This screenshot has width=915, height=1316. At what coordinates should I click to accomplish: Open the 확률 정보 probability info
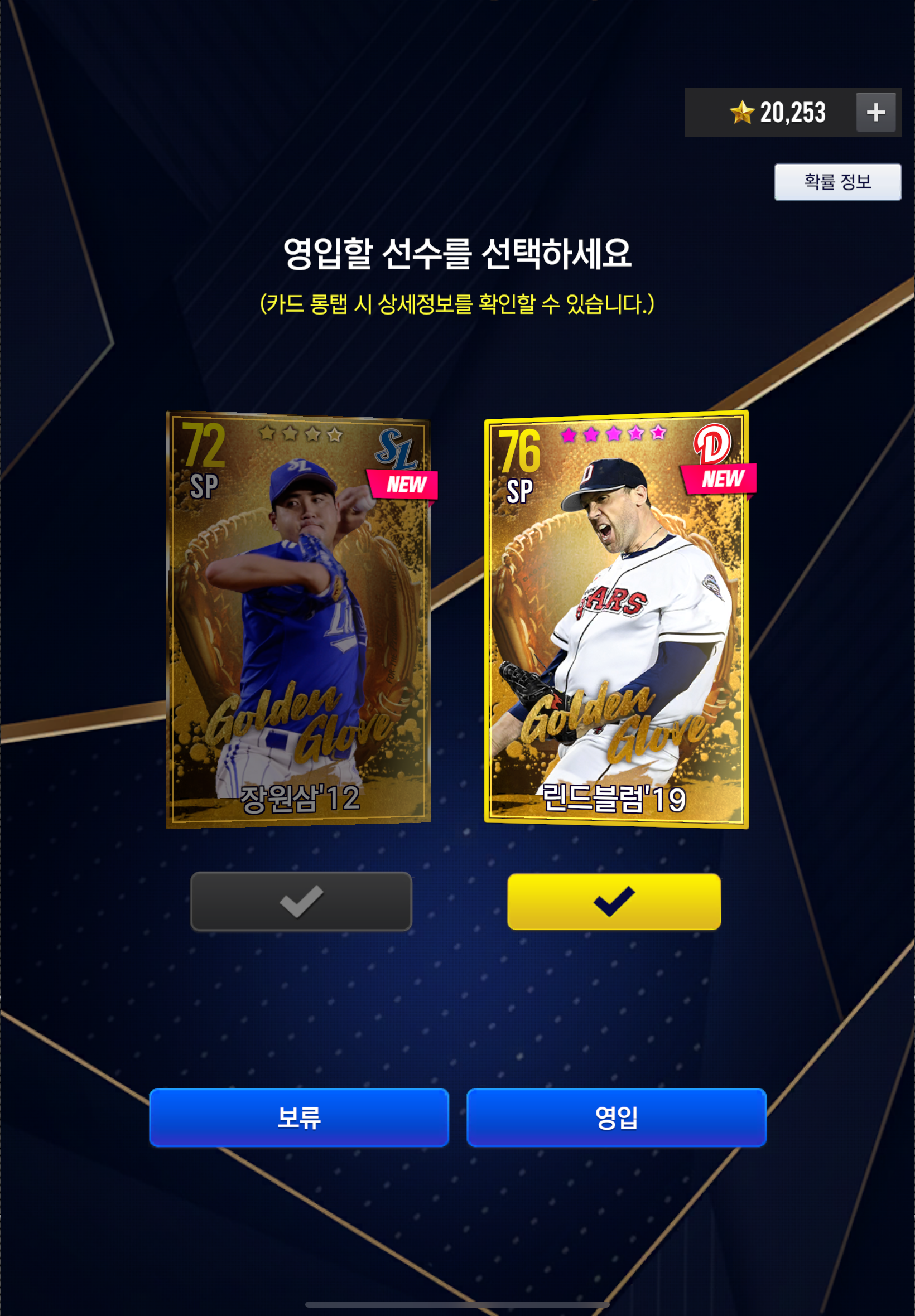coord(837,182)
